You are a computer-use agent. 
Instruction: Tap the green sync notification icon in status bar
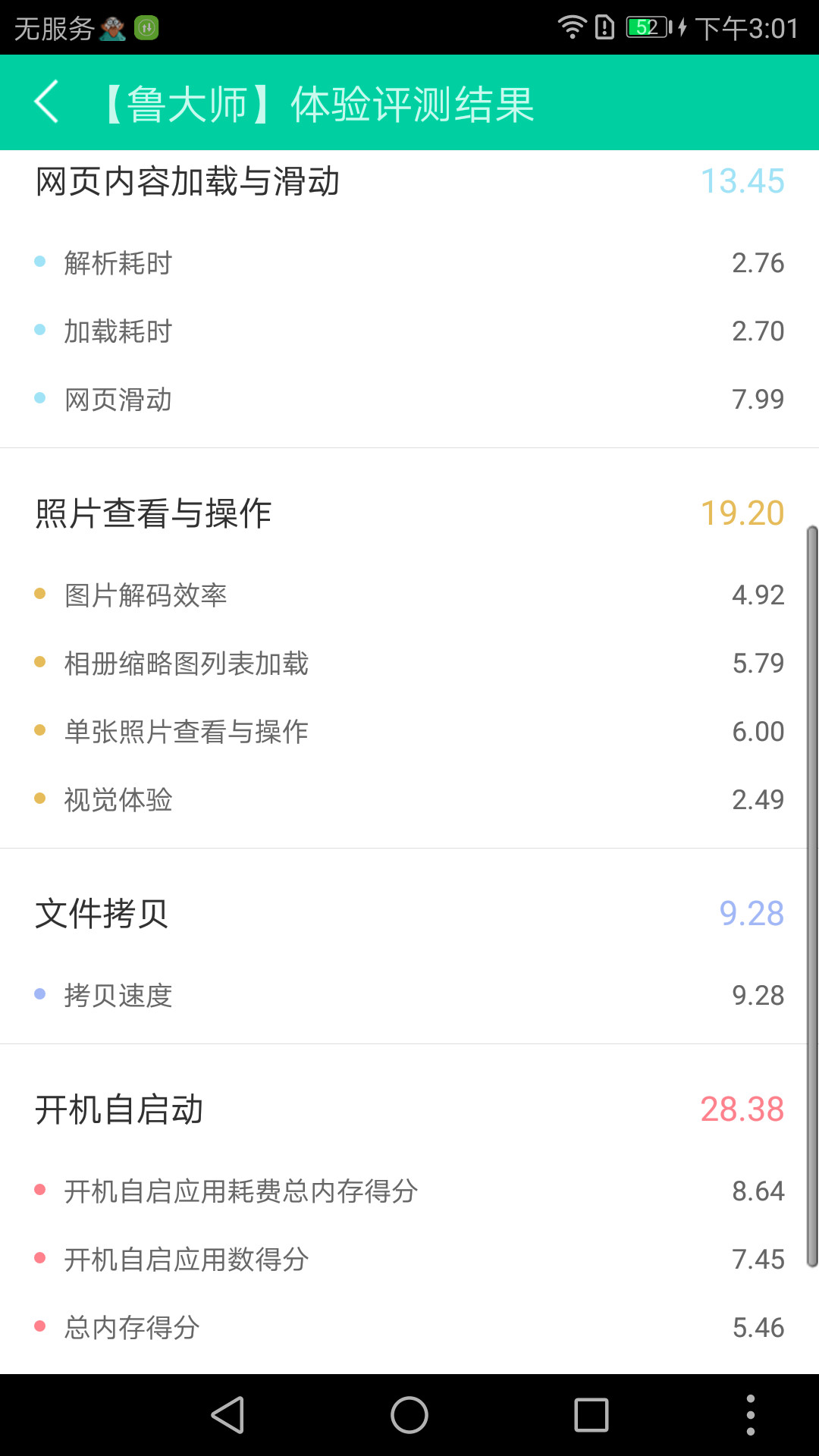[x=146, y=27]
